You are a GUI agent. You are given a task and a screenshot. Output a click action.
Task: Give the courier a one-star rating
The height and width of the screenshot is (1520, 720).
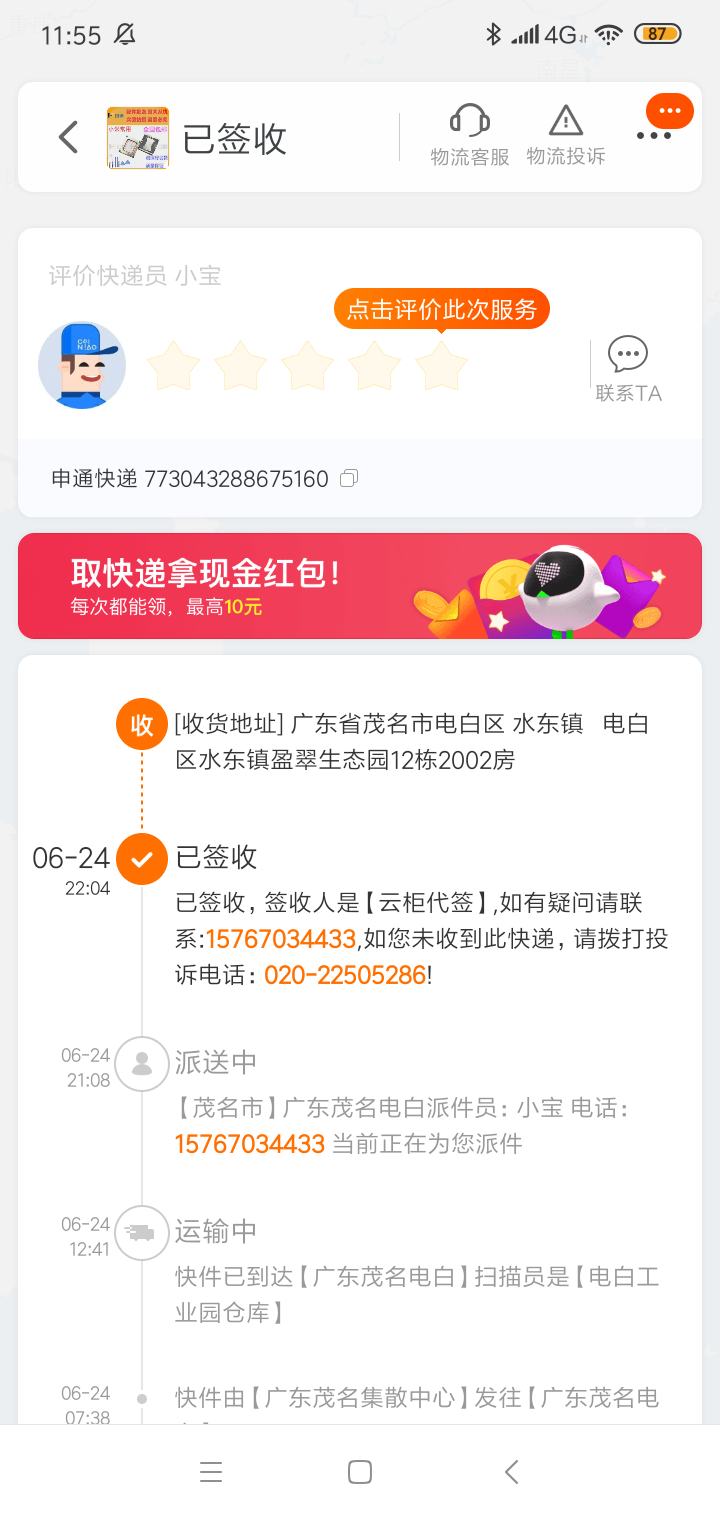coord(173,366)
